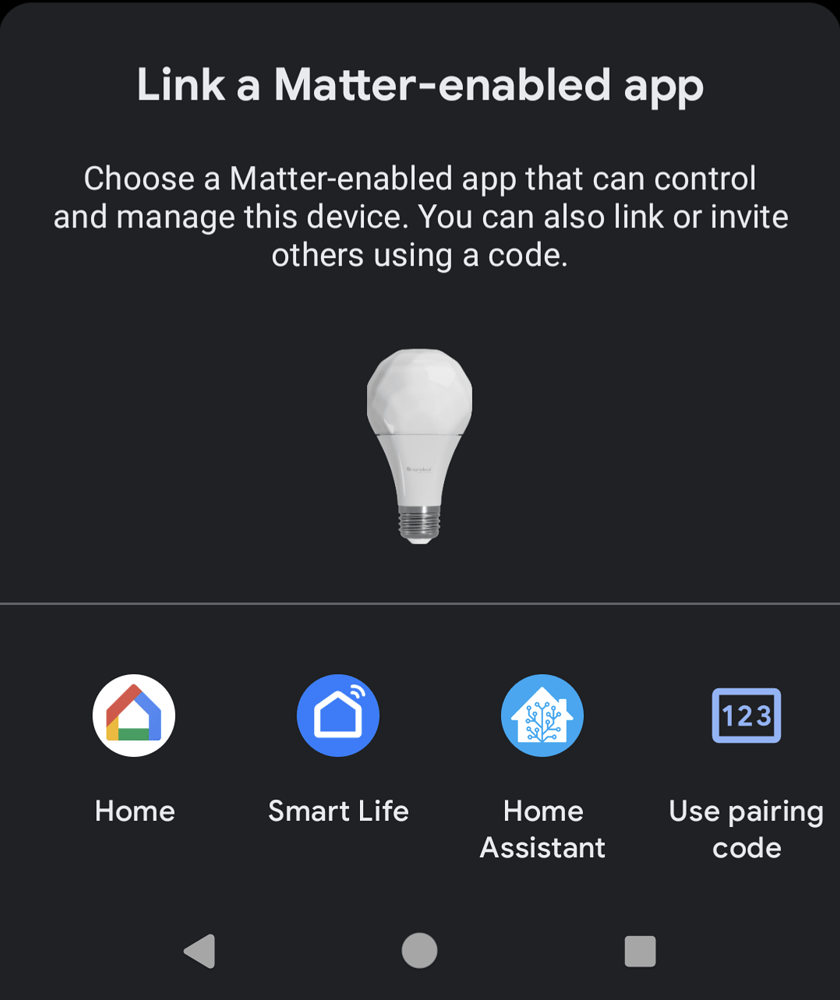The width and height of the screenshot is (840, 1000).
Task: Tap the Link a Matter-enabled app title
Action: point(420,86)
